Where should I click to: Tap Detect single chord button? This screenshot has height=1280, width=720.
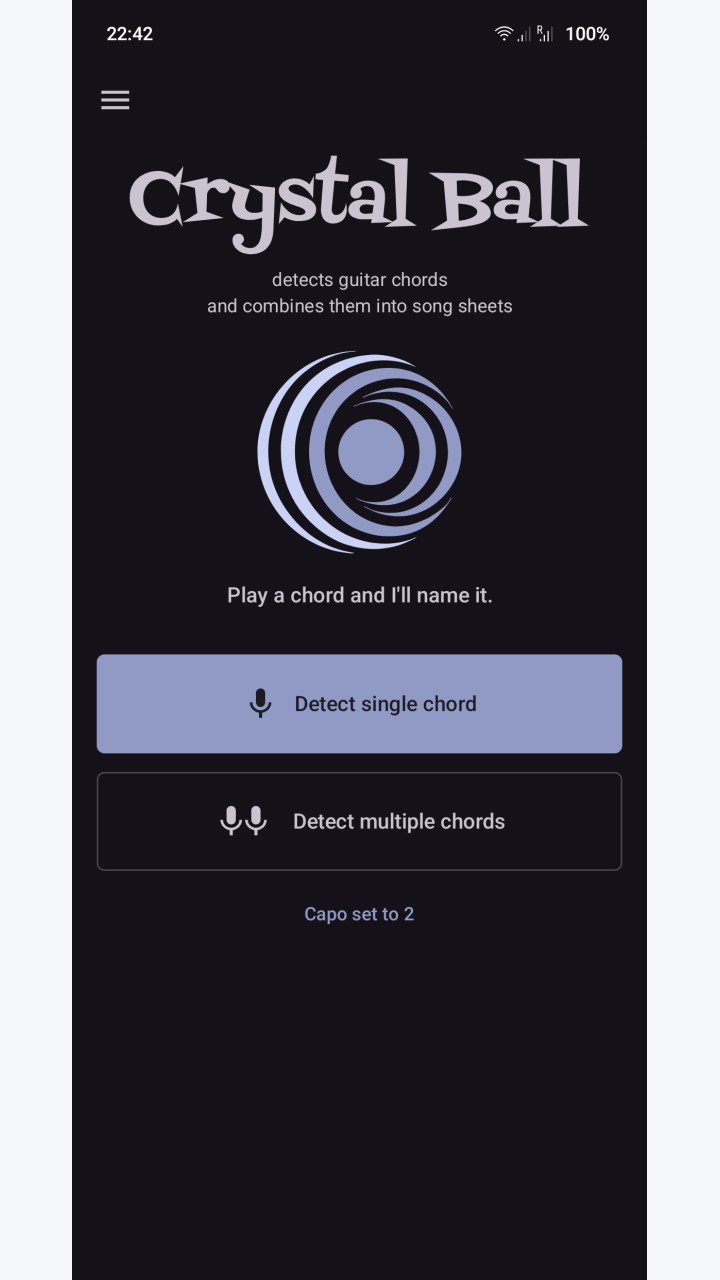coord(359,704)
